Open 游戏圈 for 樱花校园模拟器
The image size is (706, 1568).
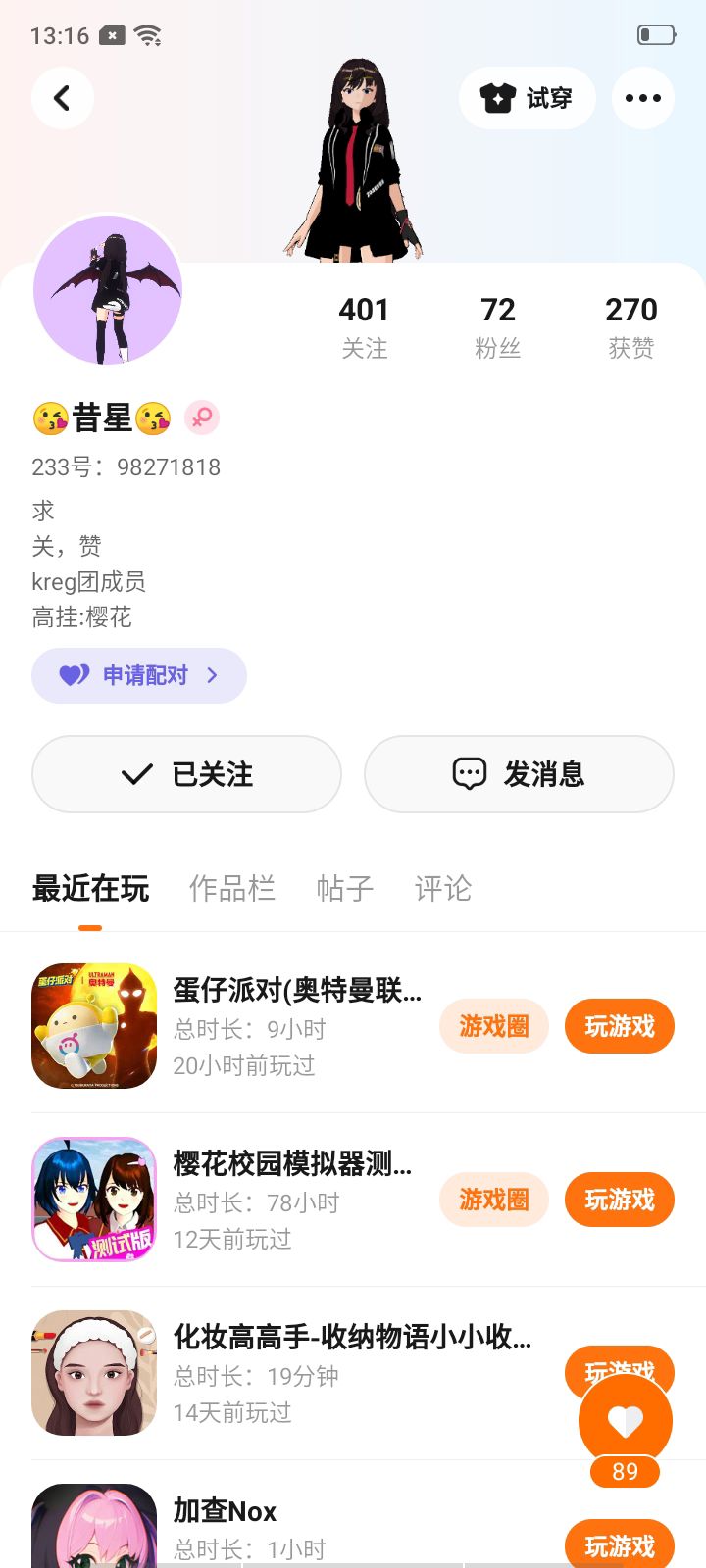click(x=494, y=1200)
